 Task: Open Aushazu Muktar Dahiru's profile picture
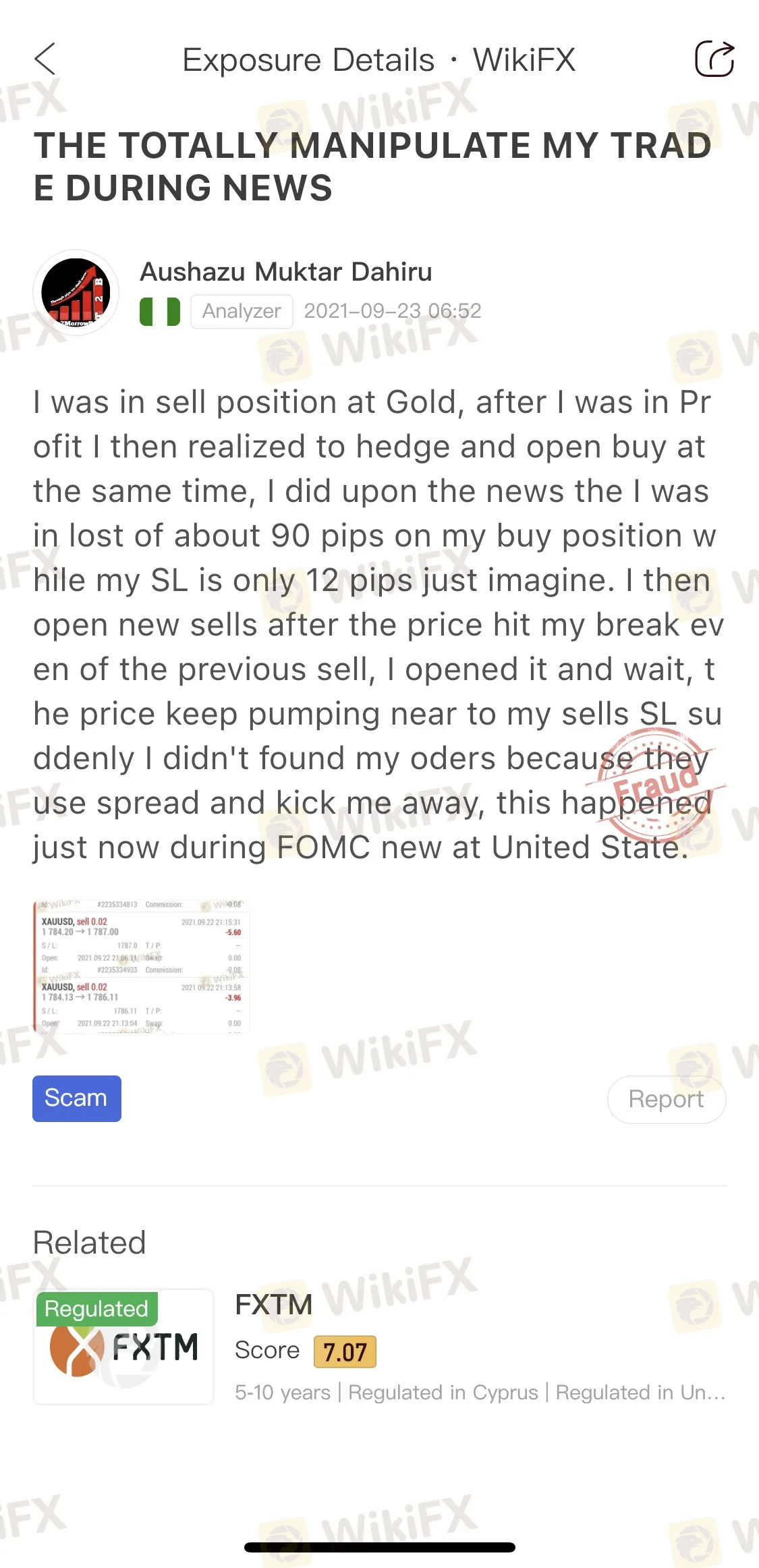click(x=76, y=292)
